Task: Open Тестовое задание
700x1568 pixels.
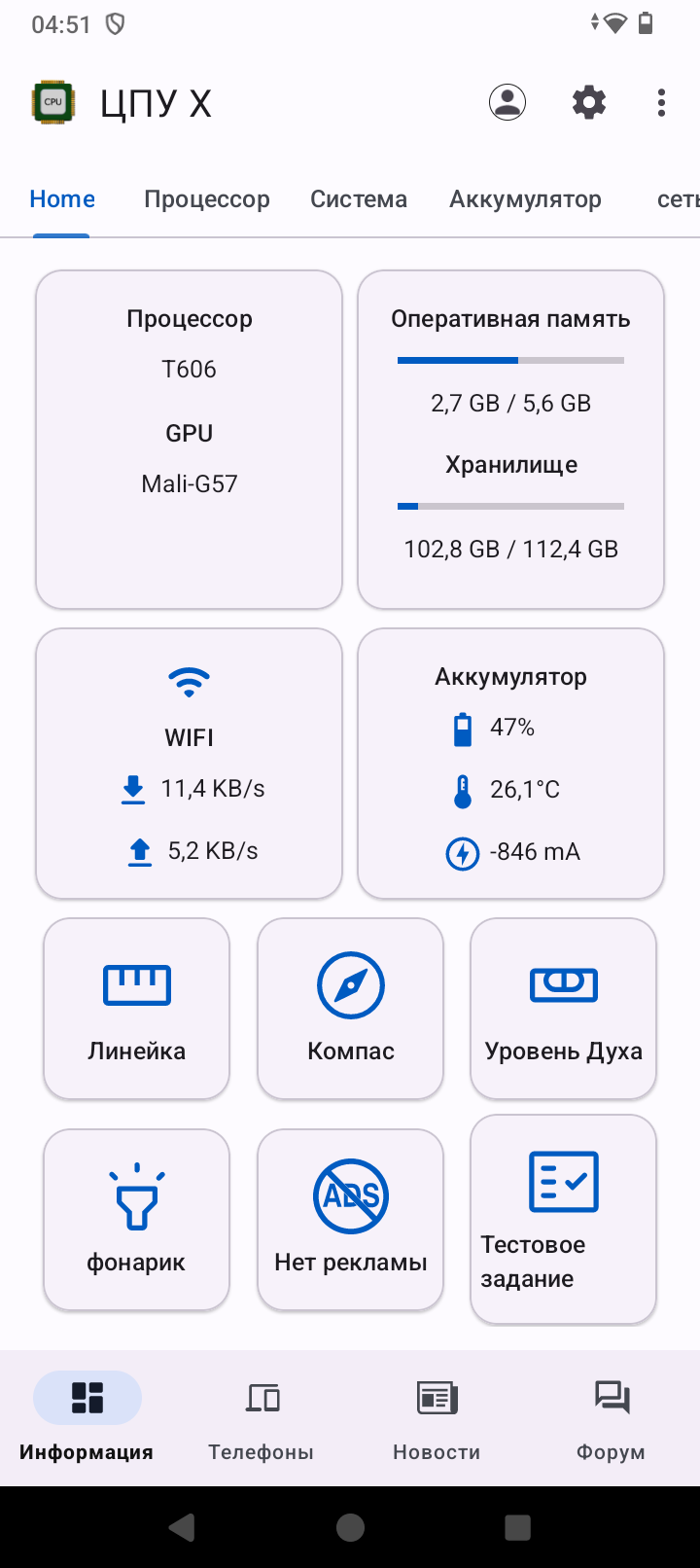Action: pos(564,1220)
